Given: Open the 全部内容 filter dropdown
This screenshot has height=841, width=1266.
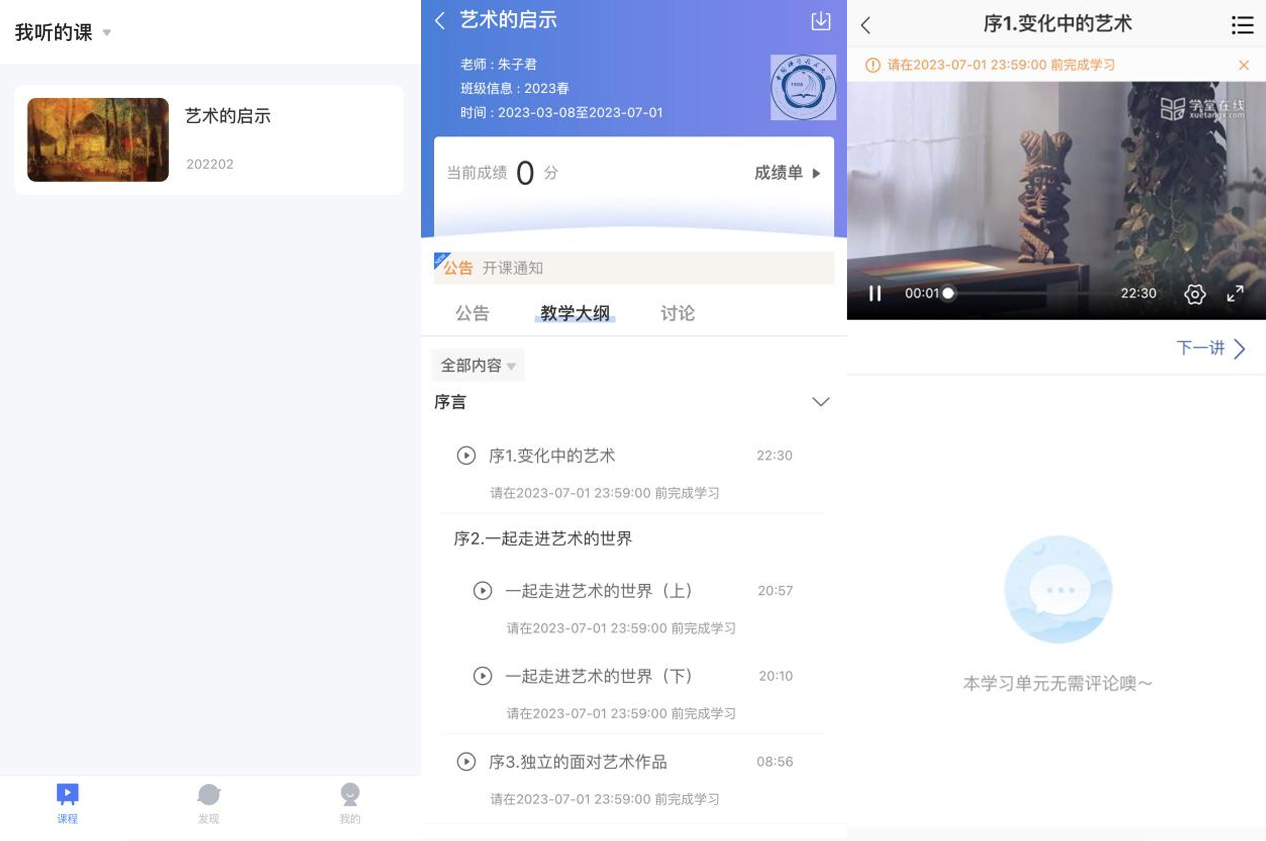Looking at the screenshot, I should click(478, 365).
